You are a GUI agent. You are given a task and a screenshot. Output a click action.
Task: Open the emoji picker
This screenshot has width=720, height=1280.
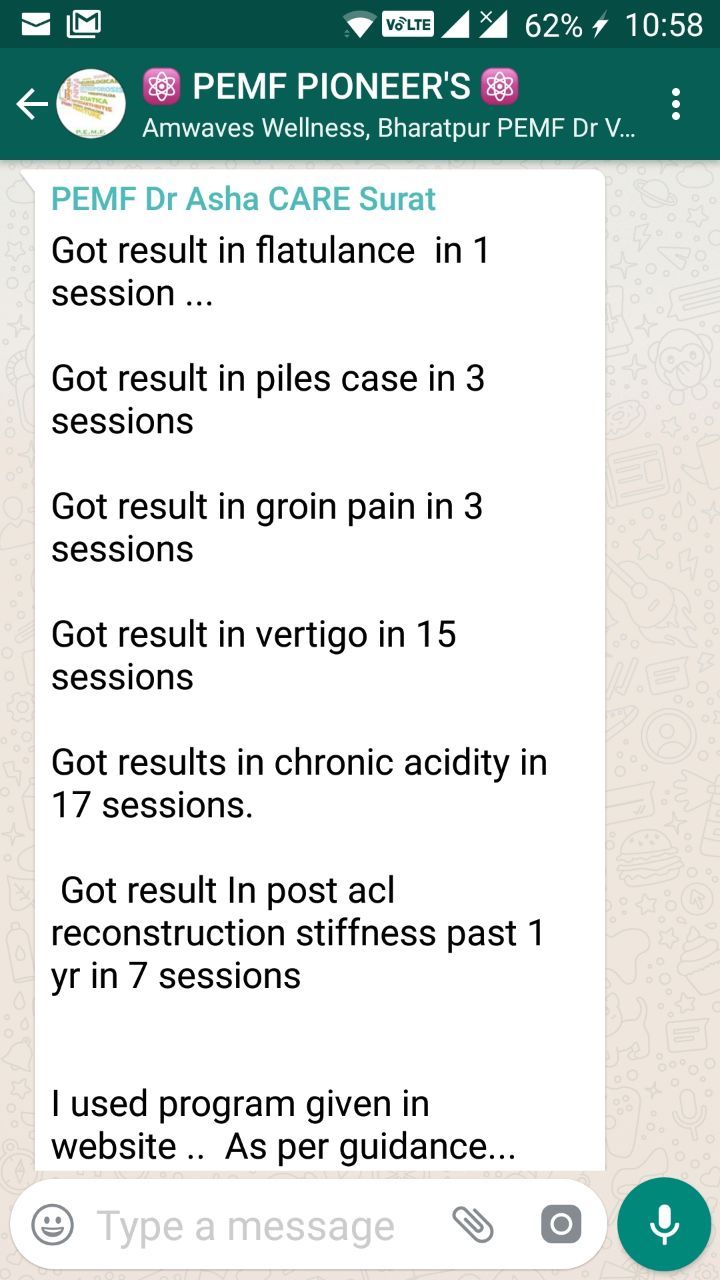point(52,1225)
